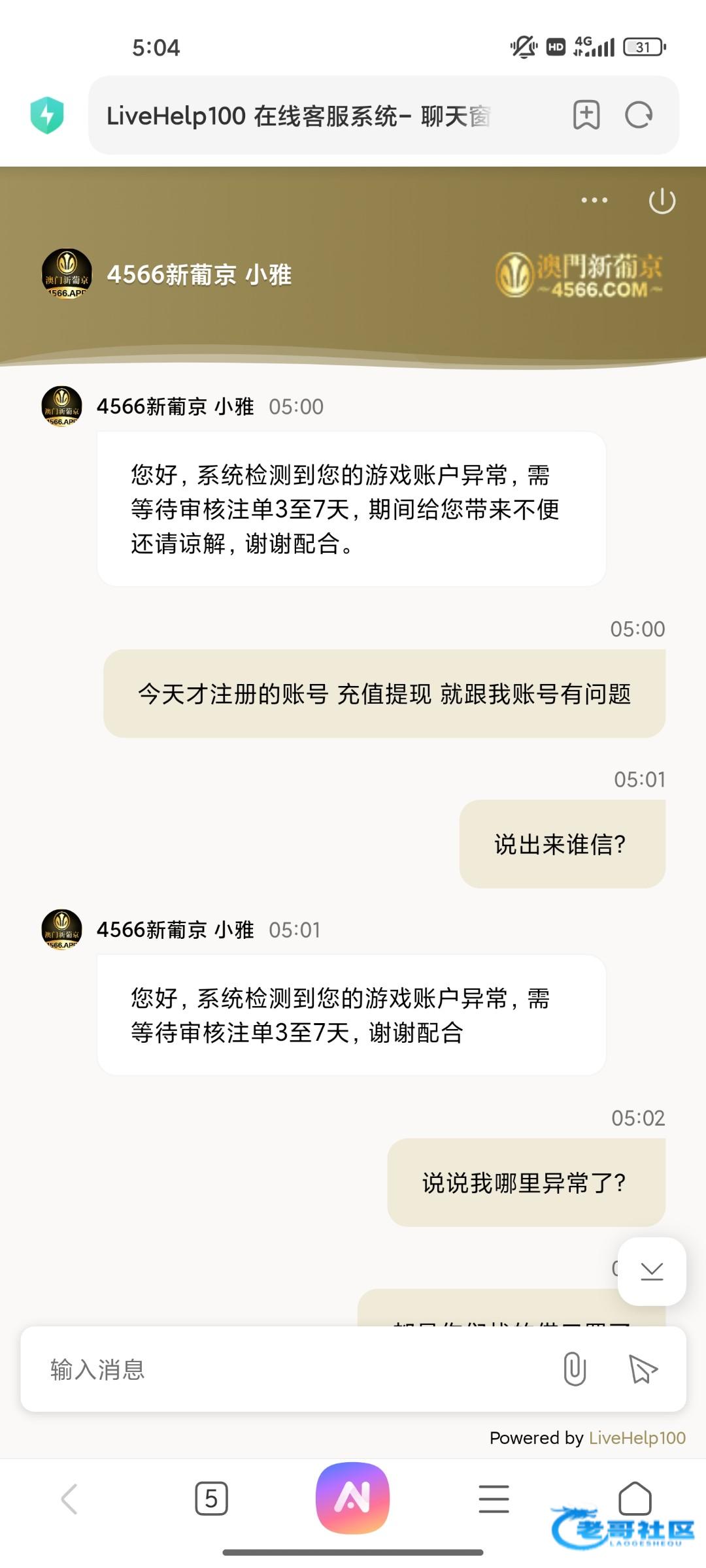Open the LiveHelp100 link
This screenshot has height=1568, width=706.
click(637, 1438)
